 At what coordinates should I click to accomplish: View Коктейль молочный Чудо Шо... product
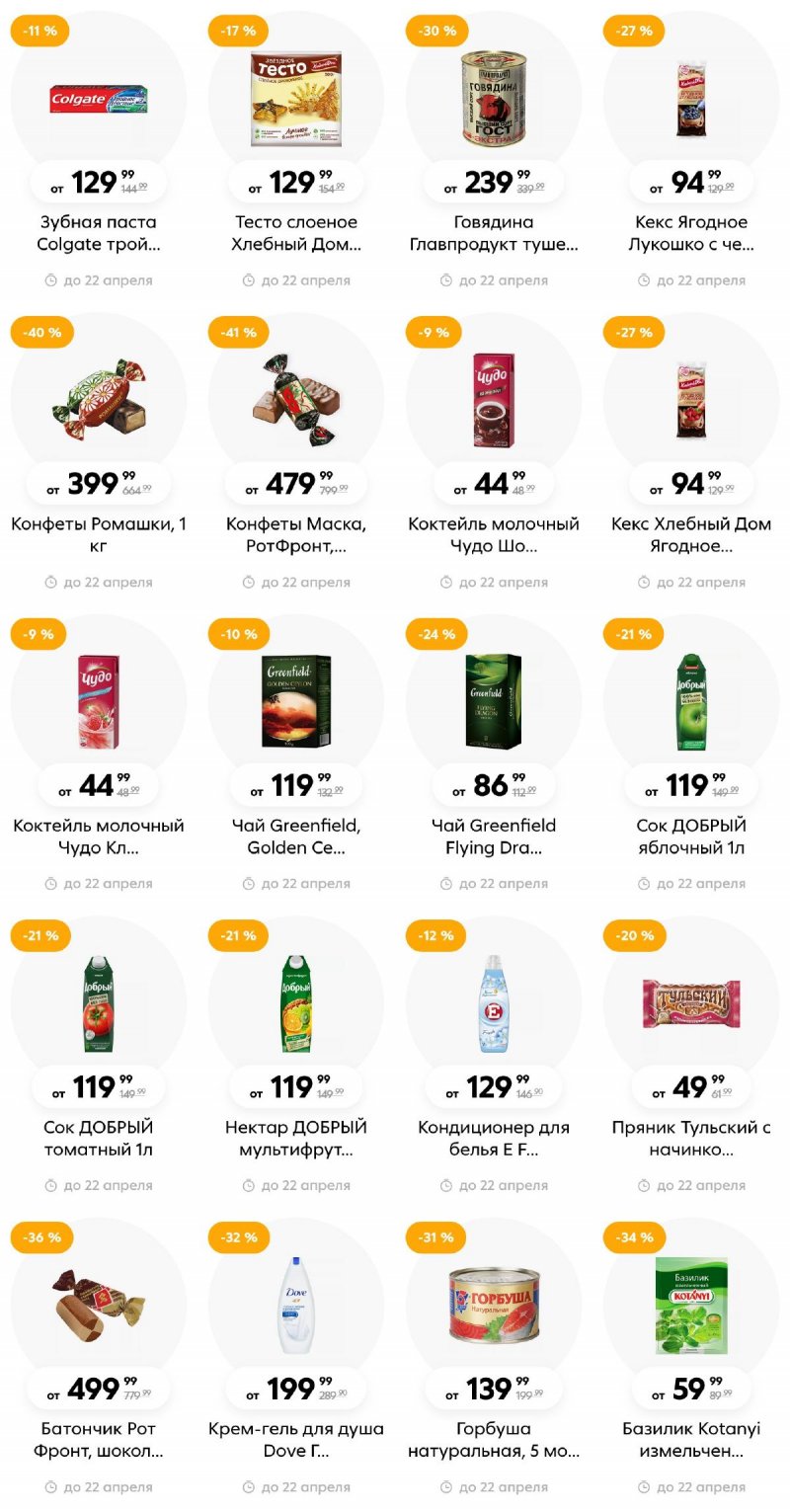(x=494, y=401)
